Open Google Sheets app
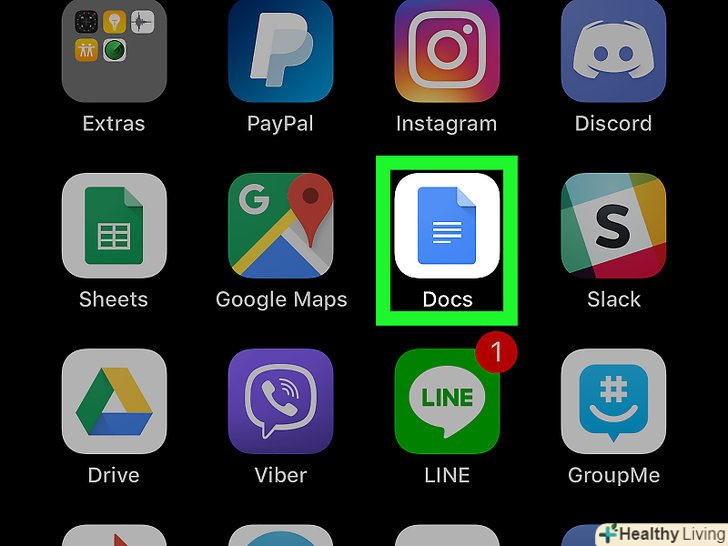The image size is (728, 546). (x=113, y=226)
